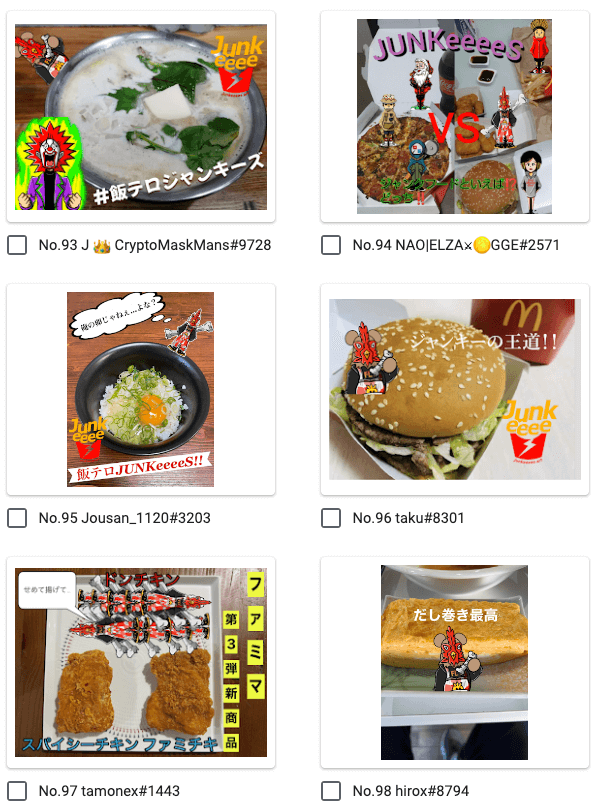Tap the No.96 burger image tile
Screen dimensions: 603x808
click(454, 389)
